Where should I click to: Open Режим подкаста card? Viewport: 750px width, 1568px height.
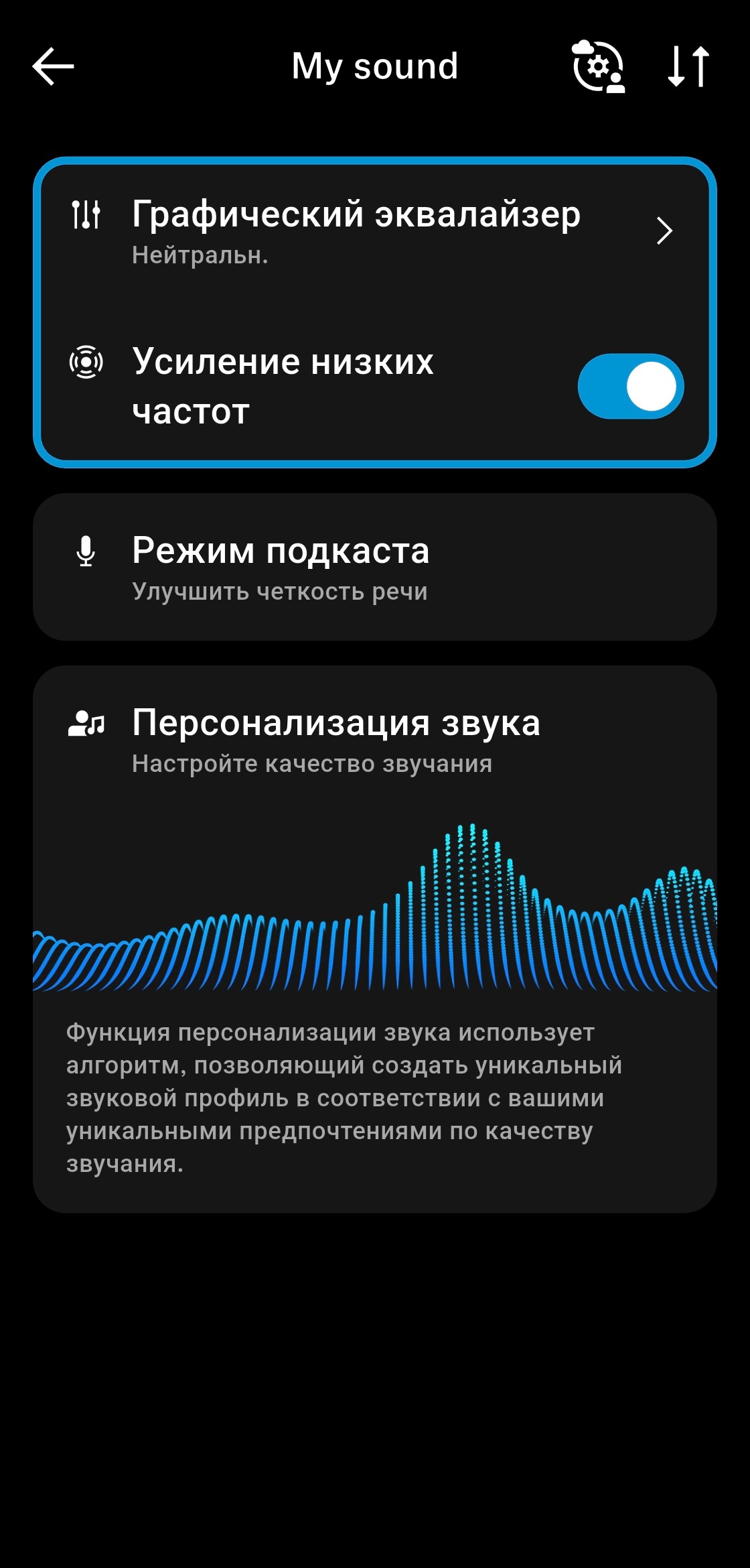(x=375, y=567)
